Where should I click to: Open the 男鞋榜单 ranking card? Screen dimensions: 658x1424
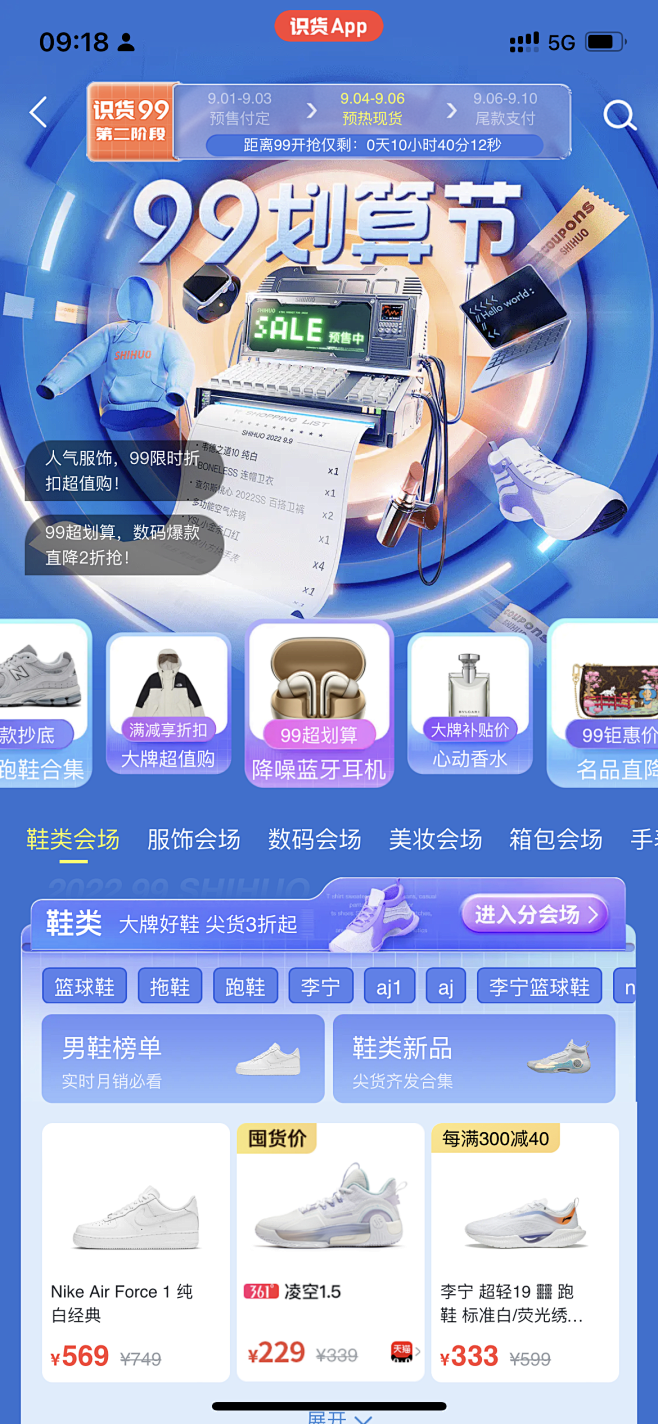pyautogui.click(x=183, y=1059)
